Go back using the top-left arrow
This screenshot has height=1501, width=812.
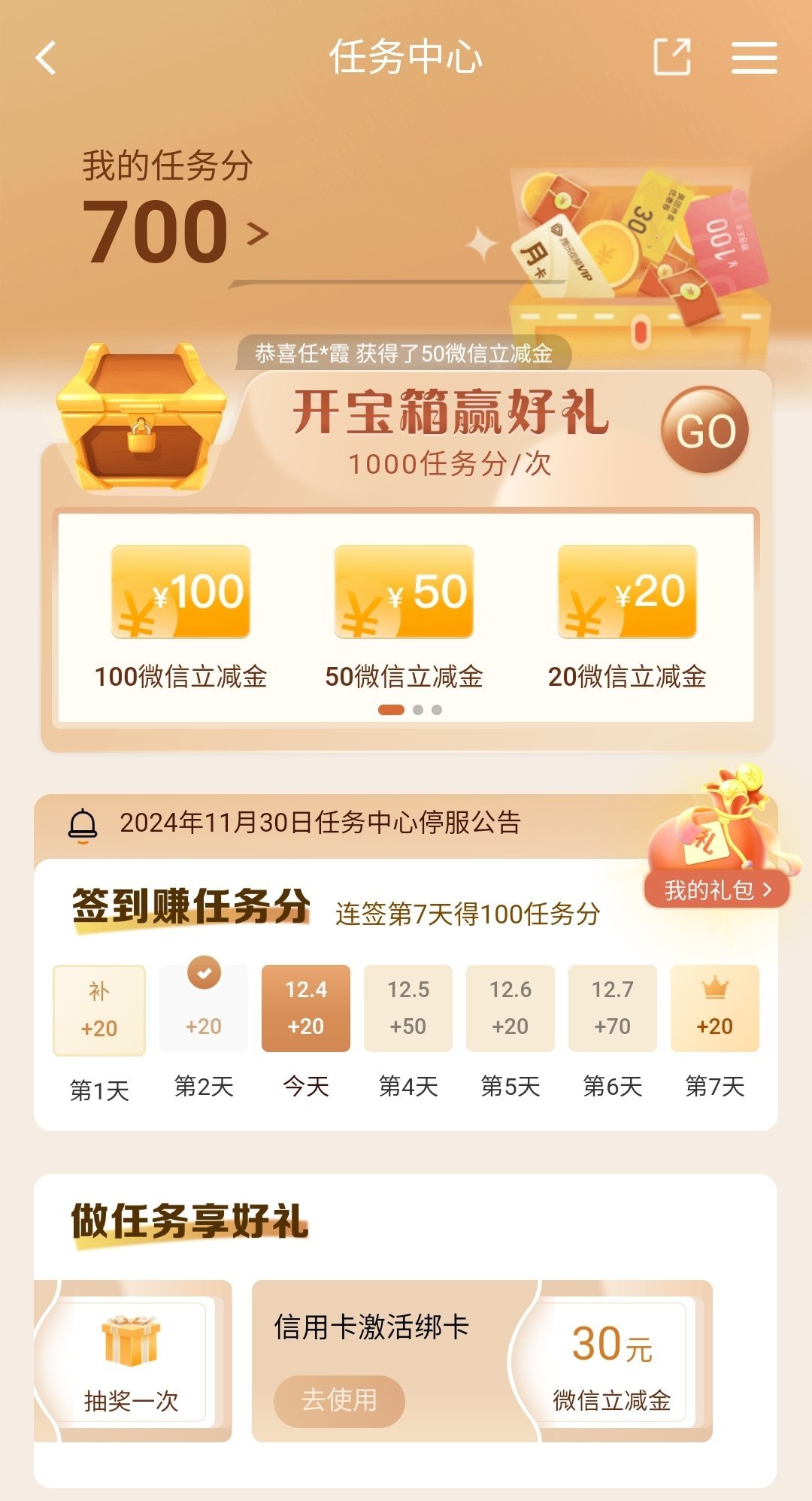47,58
